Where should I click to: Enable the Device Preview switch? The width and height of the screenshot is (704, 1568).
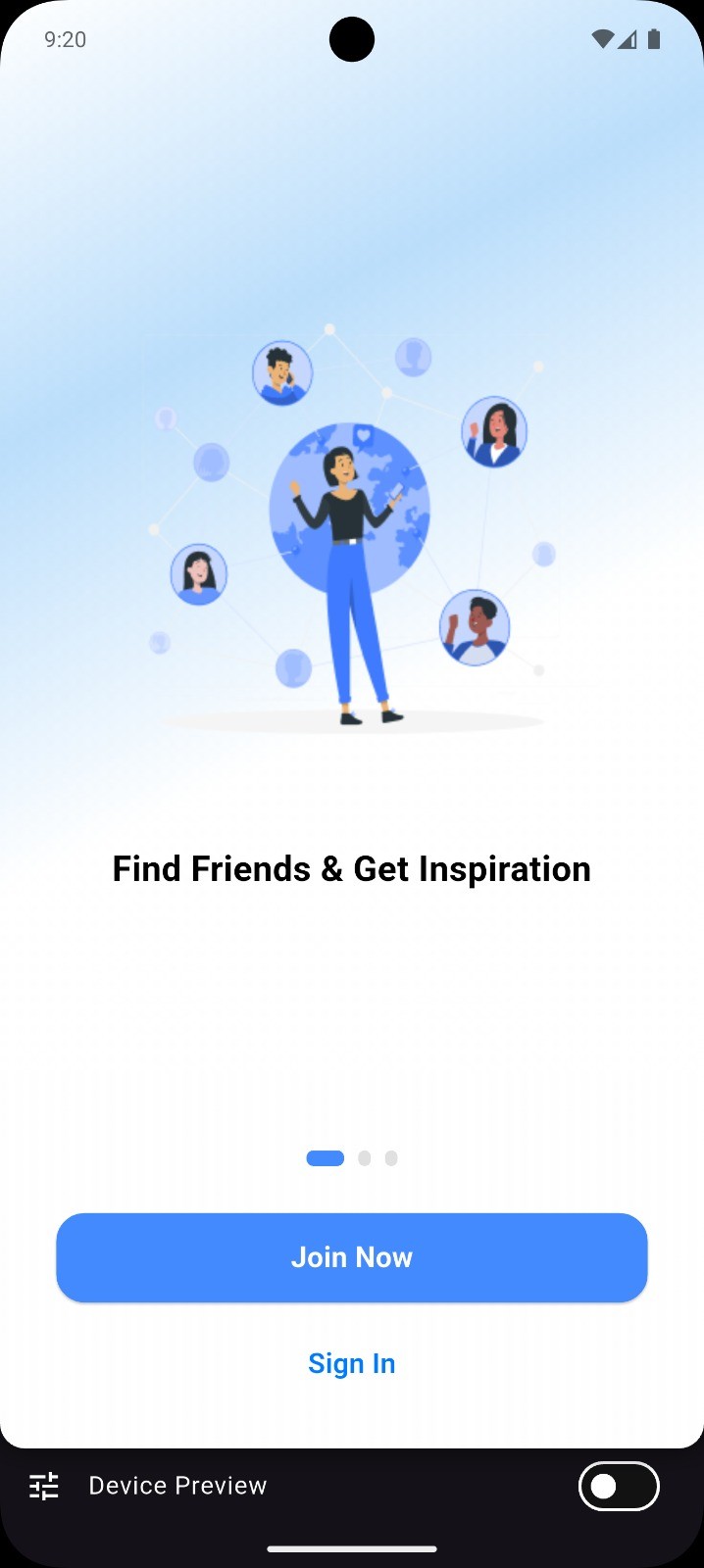pyautogui.click(x=618, y=1487)
